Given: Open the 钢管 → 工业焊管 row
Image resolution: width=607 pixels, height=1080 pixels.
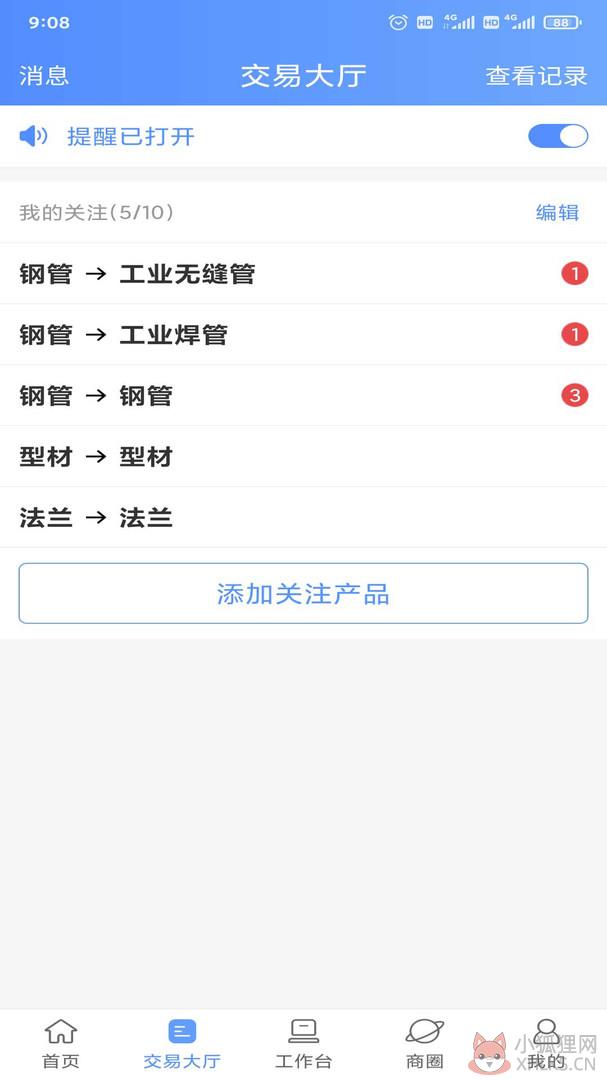Looking at the screenshot, I should (303, 335).
